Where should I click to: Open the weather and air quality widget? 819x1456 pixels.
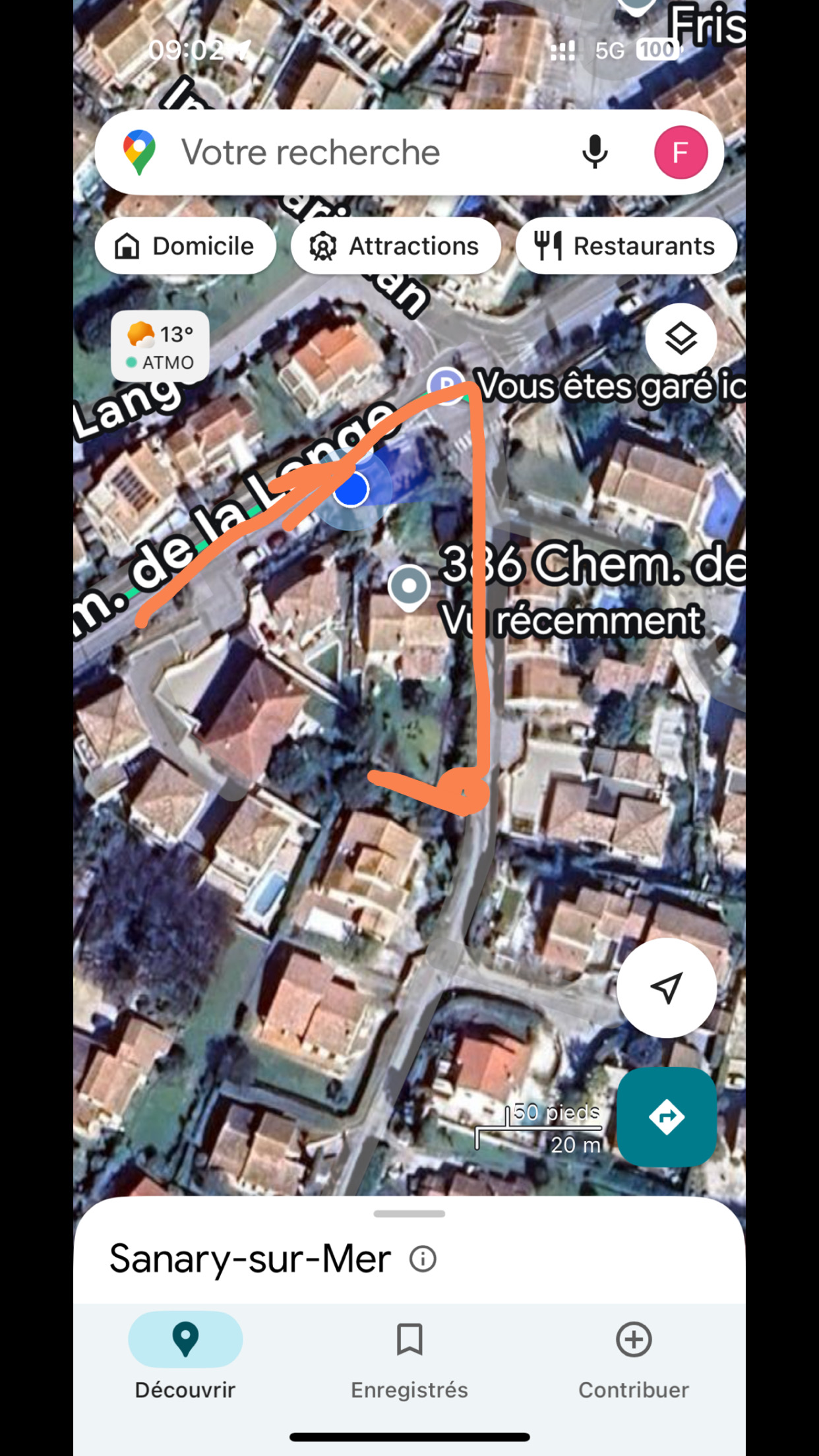pyautogui.click(x=160, y=347)
